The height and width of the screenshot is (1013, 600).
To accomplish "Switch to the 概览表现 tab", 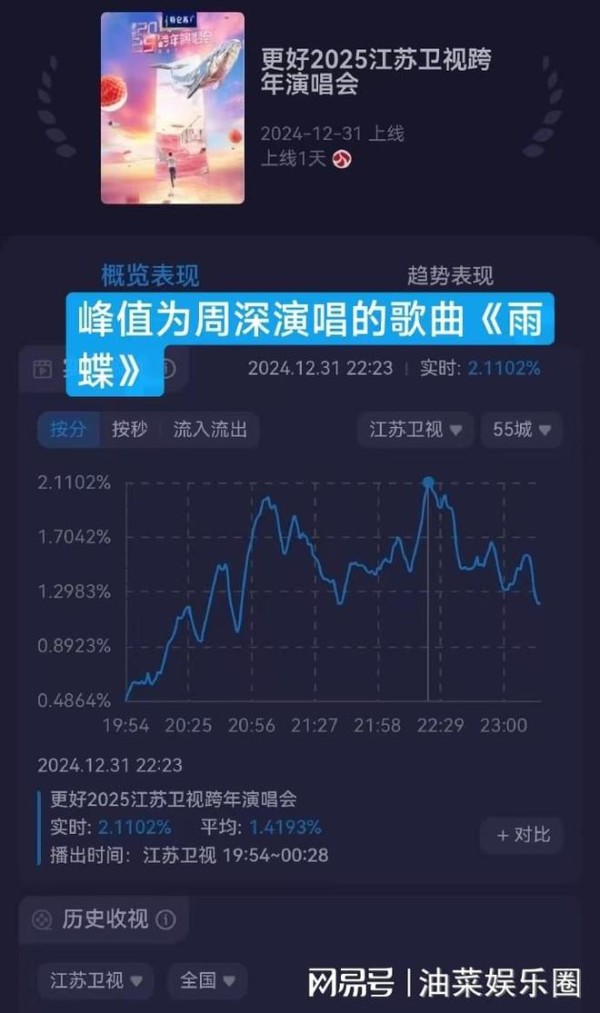I will 150,276.
